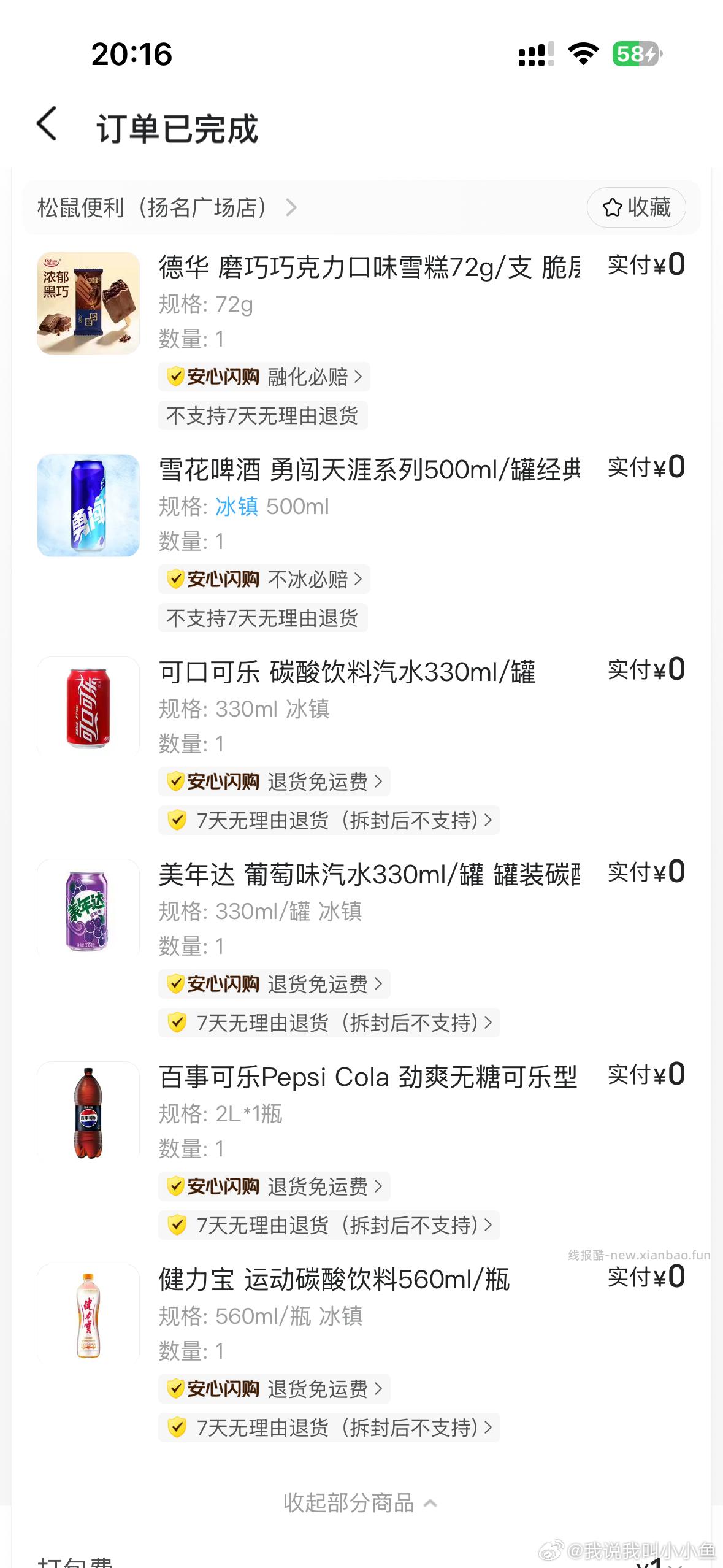723x1568 pixels.
Task: Tap the 德华 chocolate ice cream thumbnail image
Action: pyautogui.click(x=88, y=303)
